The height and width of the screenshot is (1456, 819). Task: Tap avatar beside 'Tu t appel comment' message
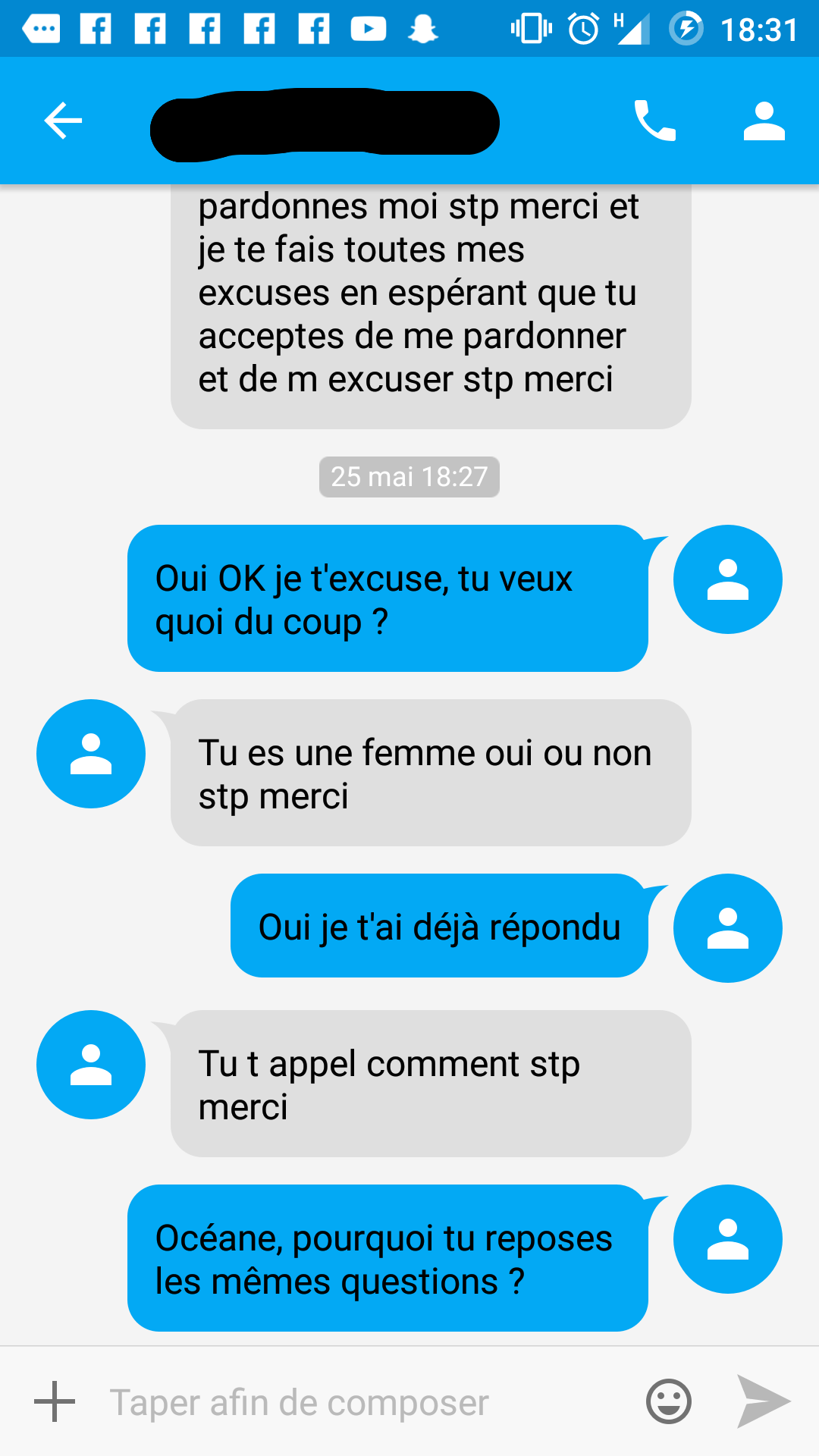coord(91,1065)
